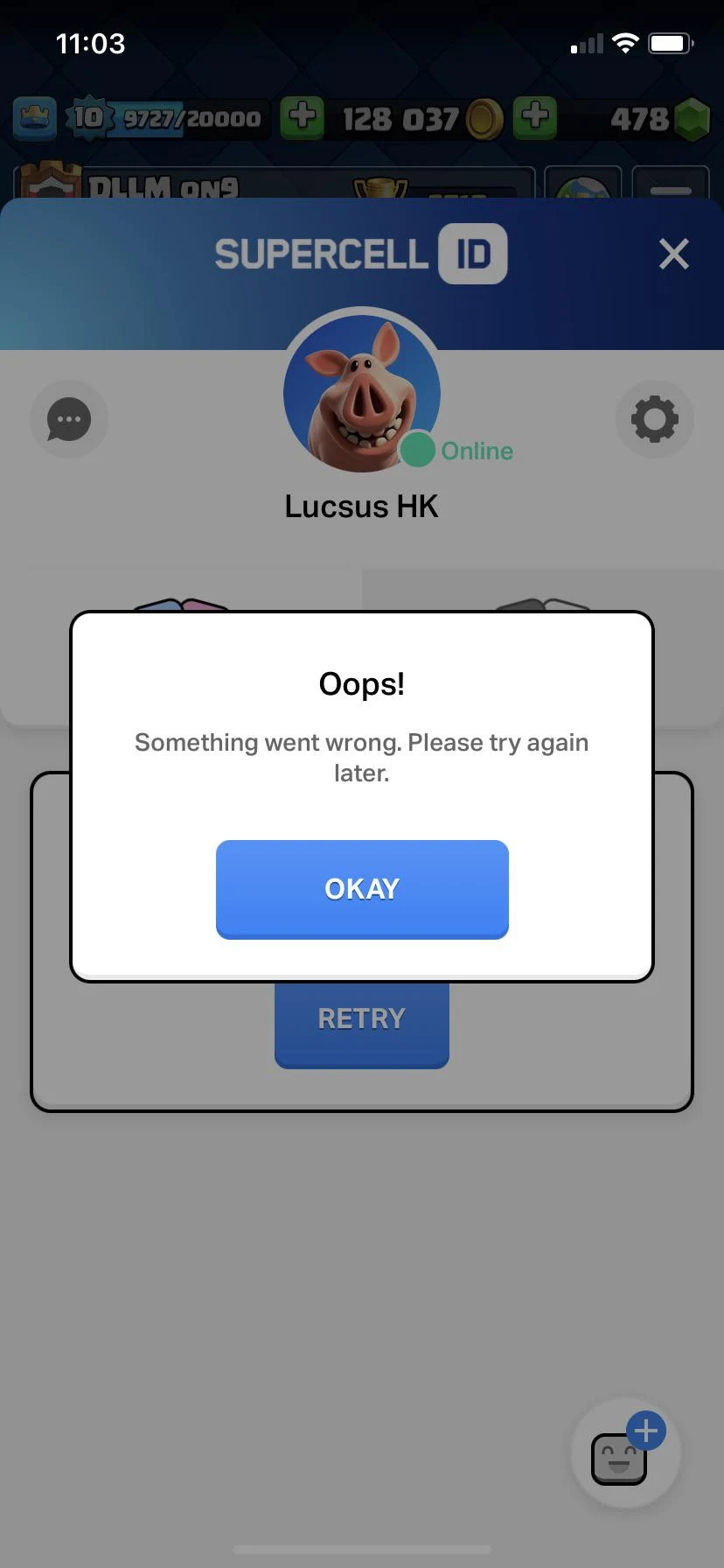Tap the Supercell ID logo
Screen dimensions: 724x1568
pos(360,253)
